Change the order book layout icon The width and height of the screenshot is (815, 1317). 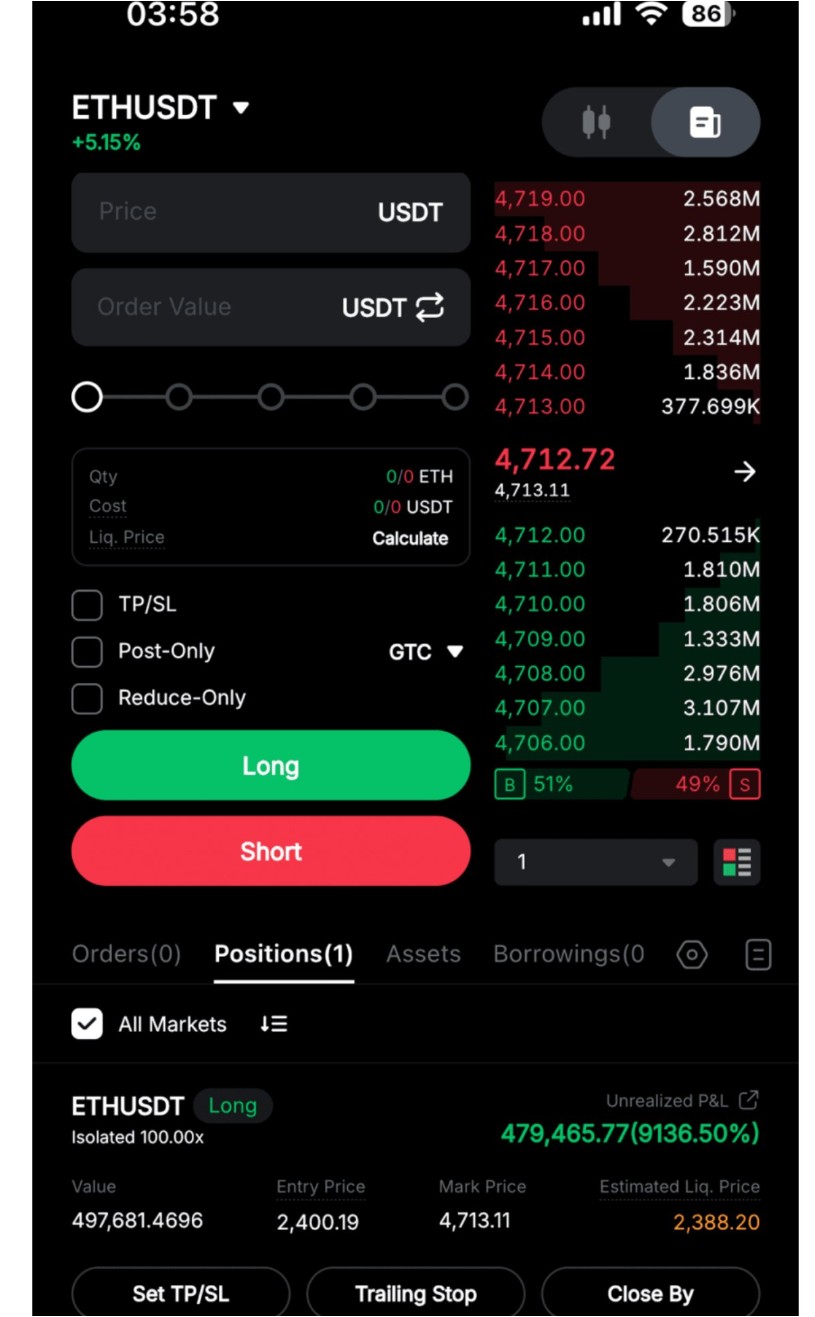[x=737, y=862]
